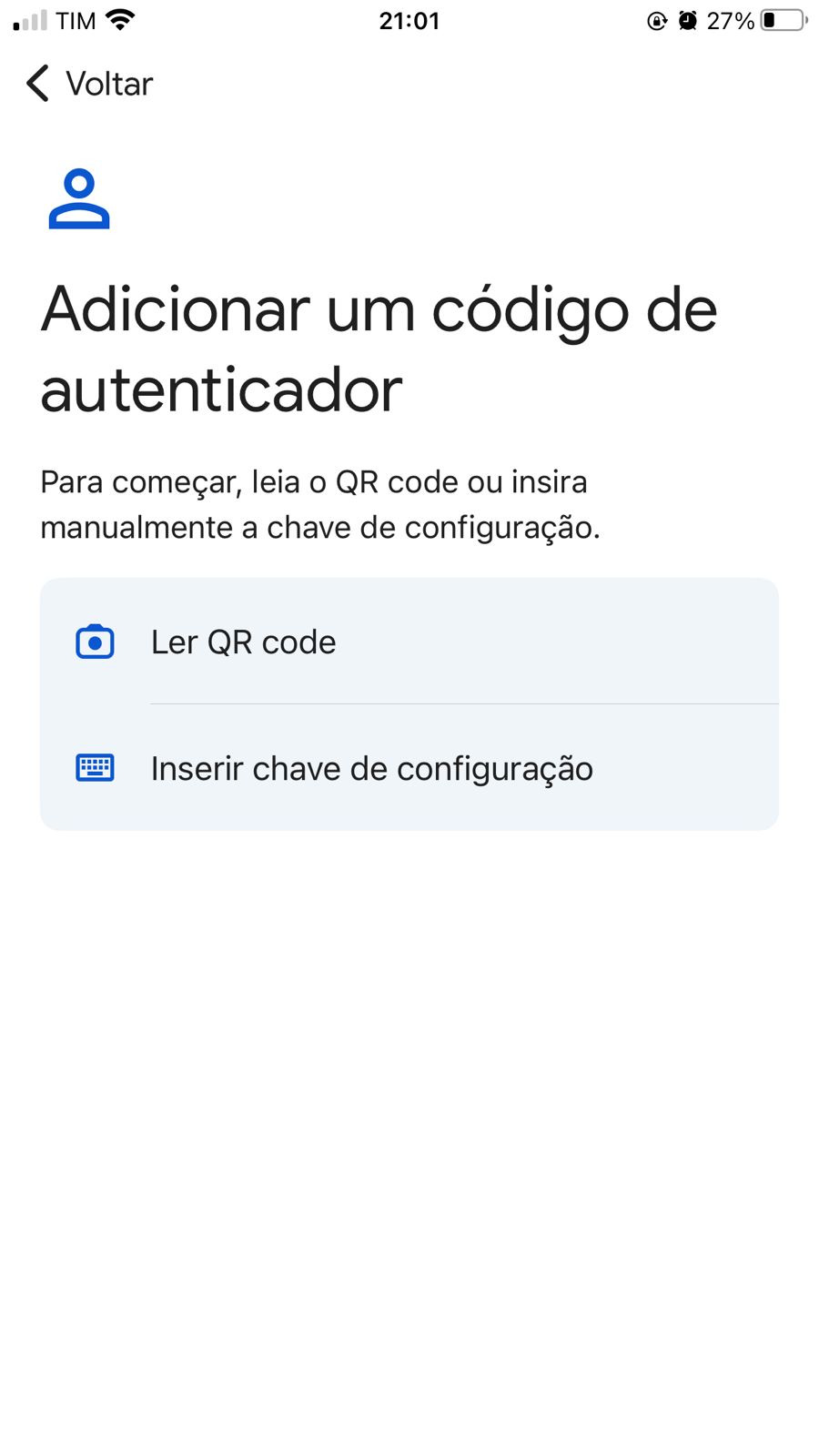The height and width of the screenshot is (1456, 819).
Task: Click the instruction text about QR code
Action: point(320,504)
